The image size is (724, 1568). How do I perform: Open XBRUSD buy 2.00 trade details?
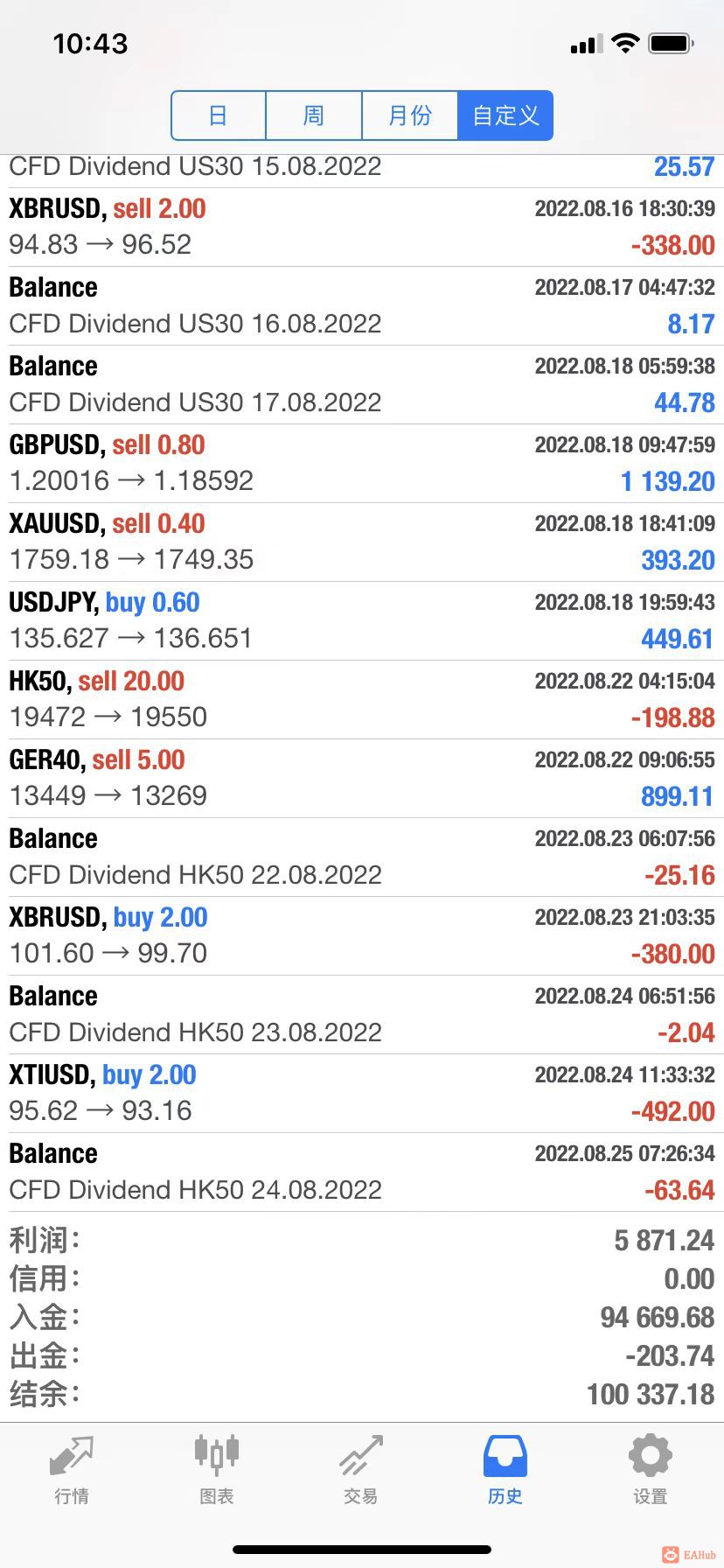pyautogui.click(x=362, y=936)
